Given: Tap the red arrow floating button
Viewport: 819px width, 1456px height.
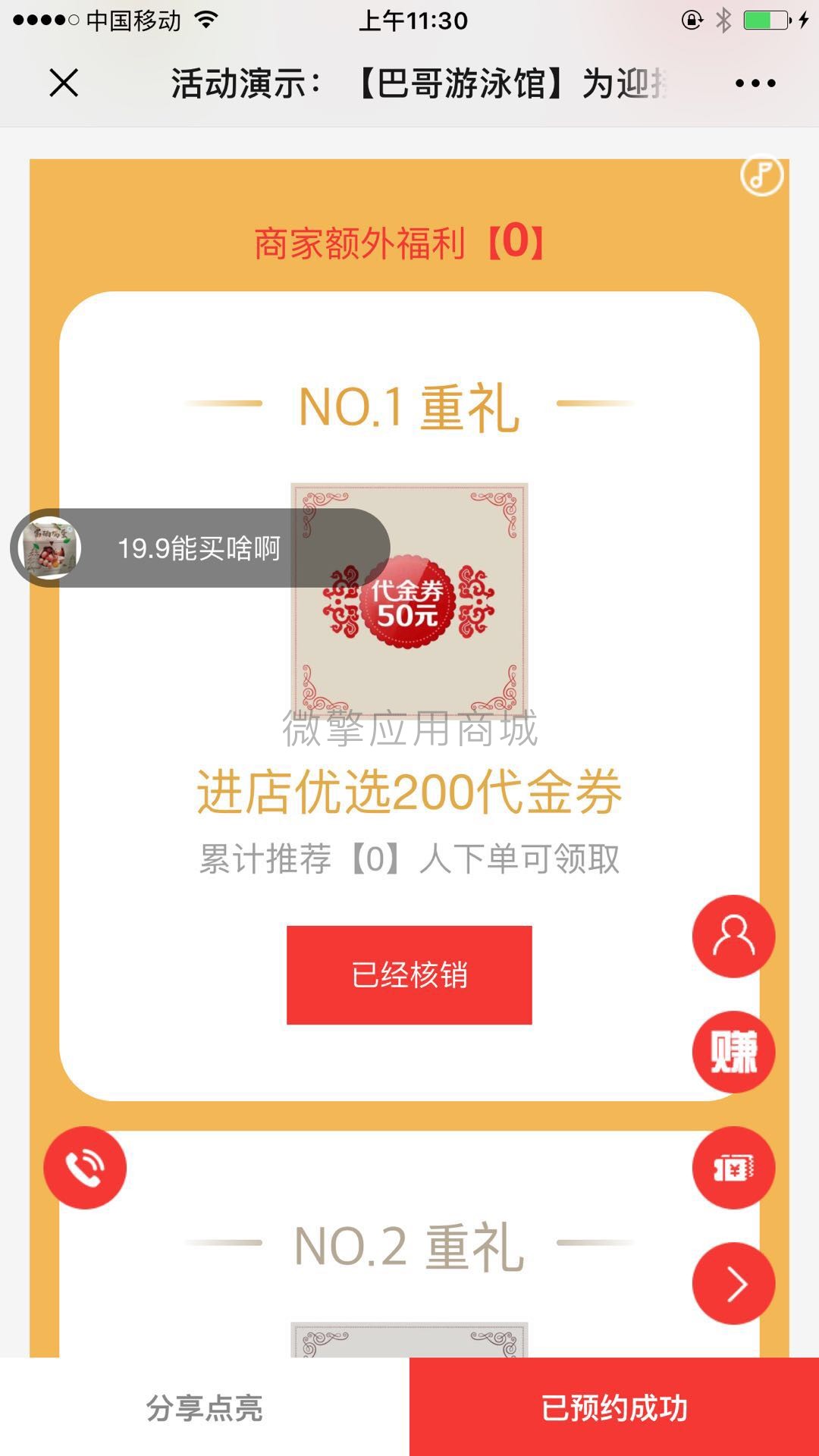Looking at the screenshot, I should click(x=733, y=1284).
